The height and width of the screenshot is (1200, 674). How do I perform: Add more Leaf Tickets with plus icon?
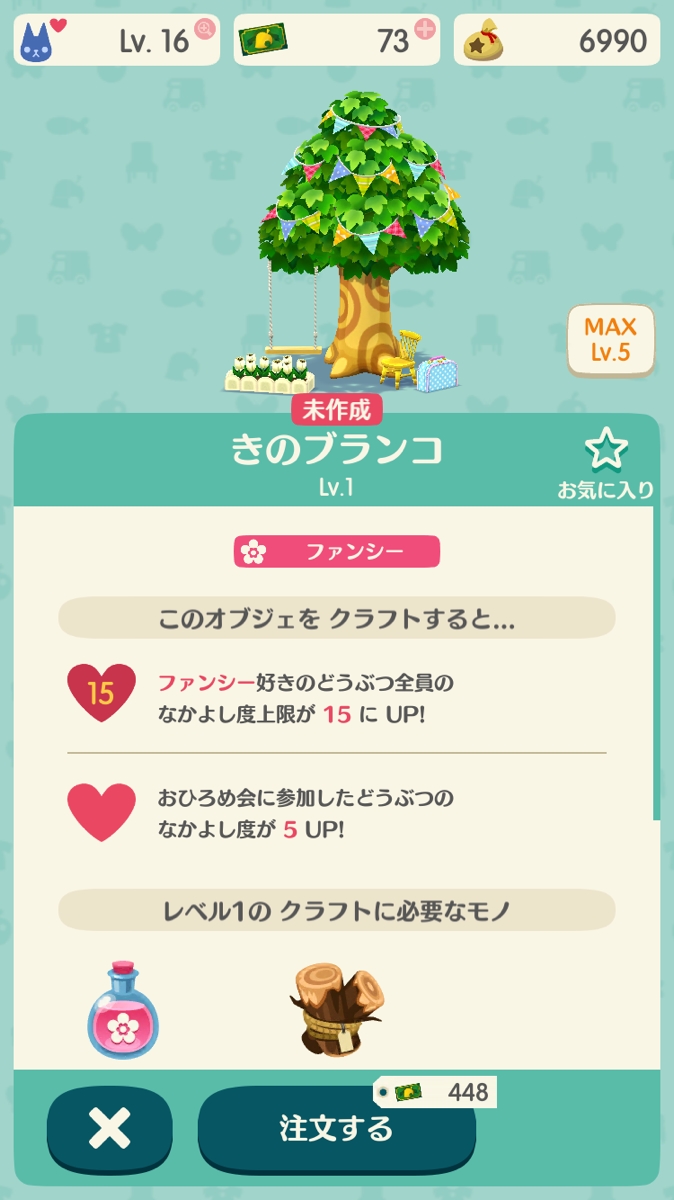click(x=425, y=29)
